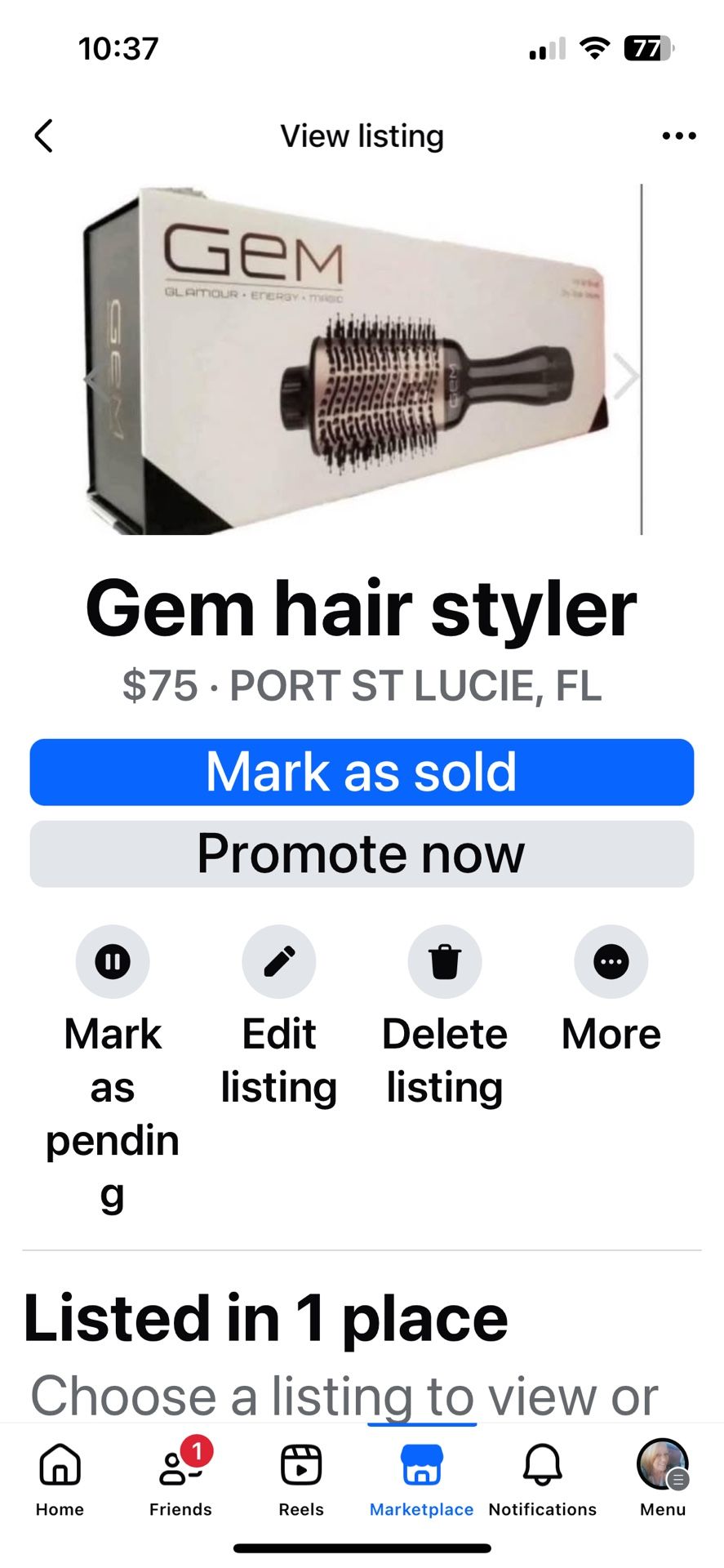Viewport: 724px width, 1568px height.
Task: Select the Marketplace tab
Action: coord(421,1478)
